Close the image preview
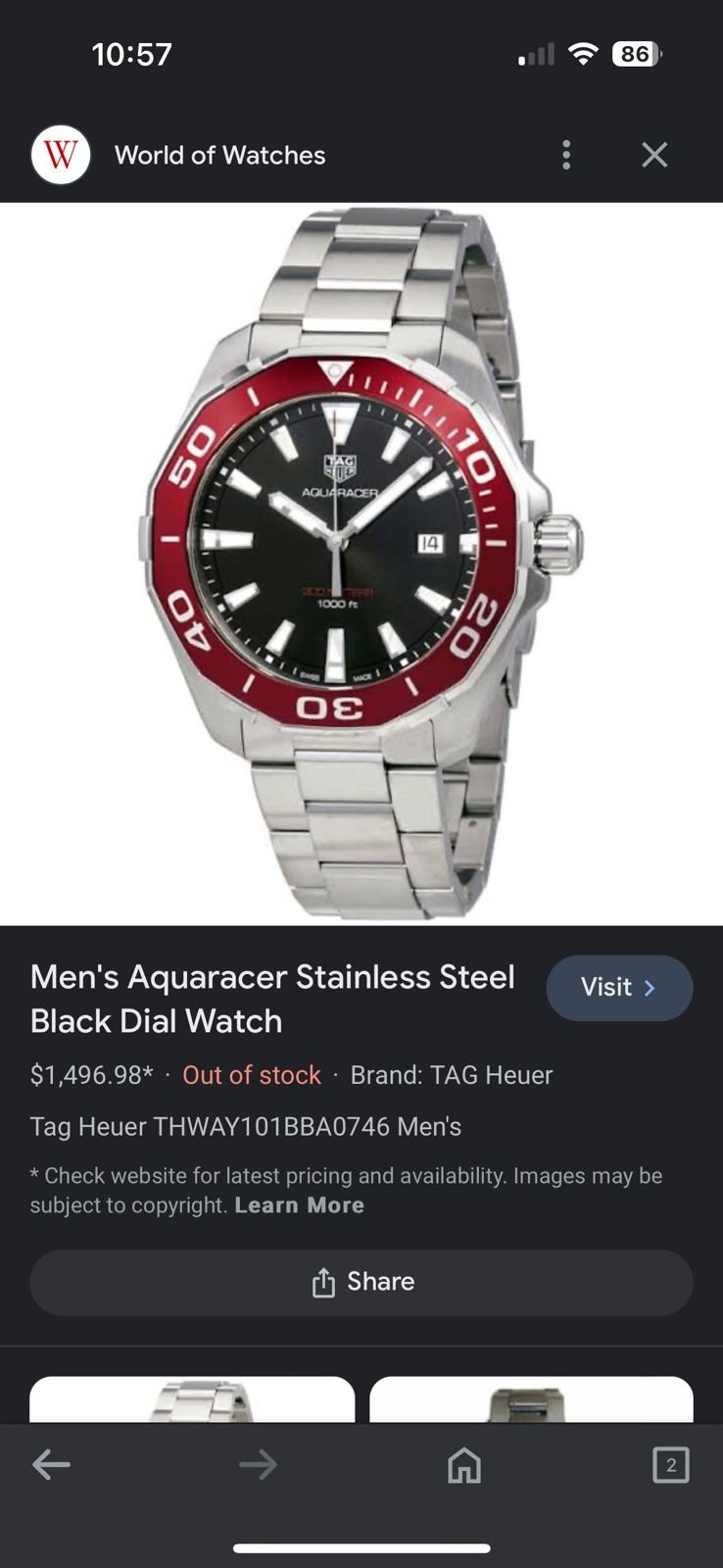The width and height of the screenshot is (723, 1568). pyautogui.click(x=654, y=155)
